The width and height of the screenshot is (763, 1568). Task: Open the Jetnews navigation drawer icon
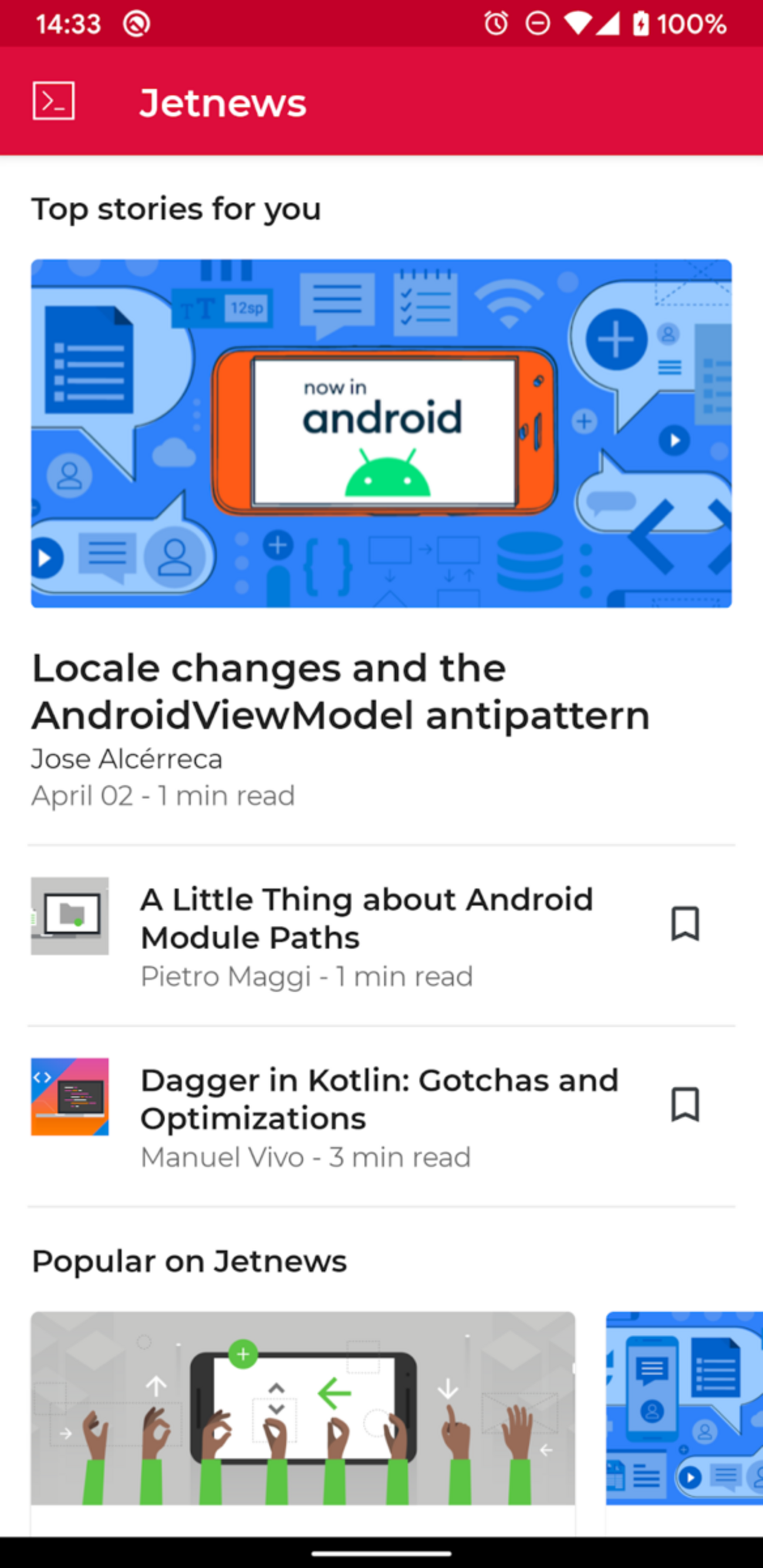coord(53,101)
